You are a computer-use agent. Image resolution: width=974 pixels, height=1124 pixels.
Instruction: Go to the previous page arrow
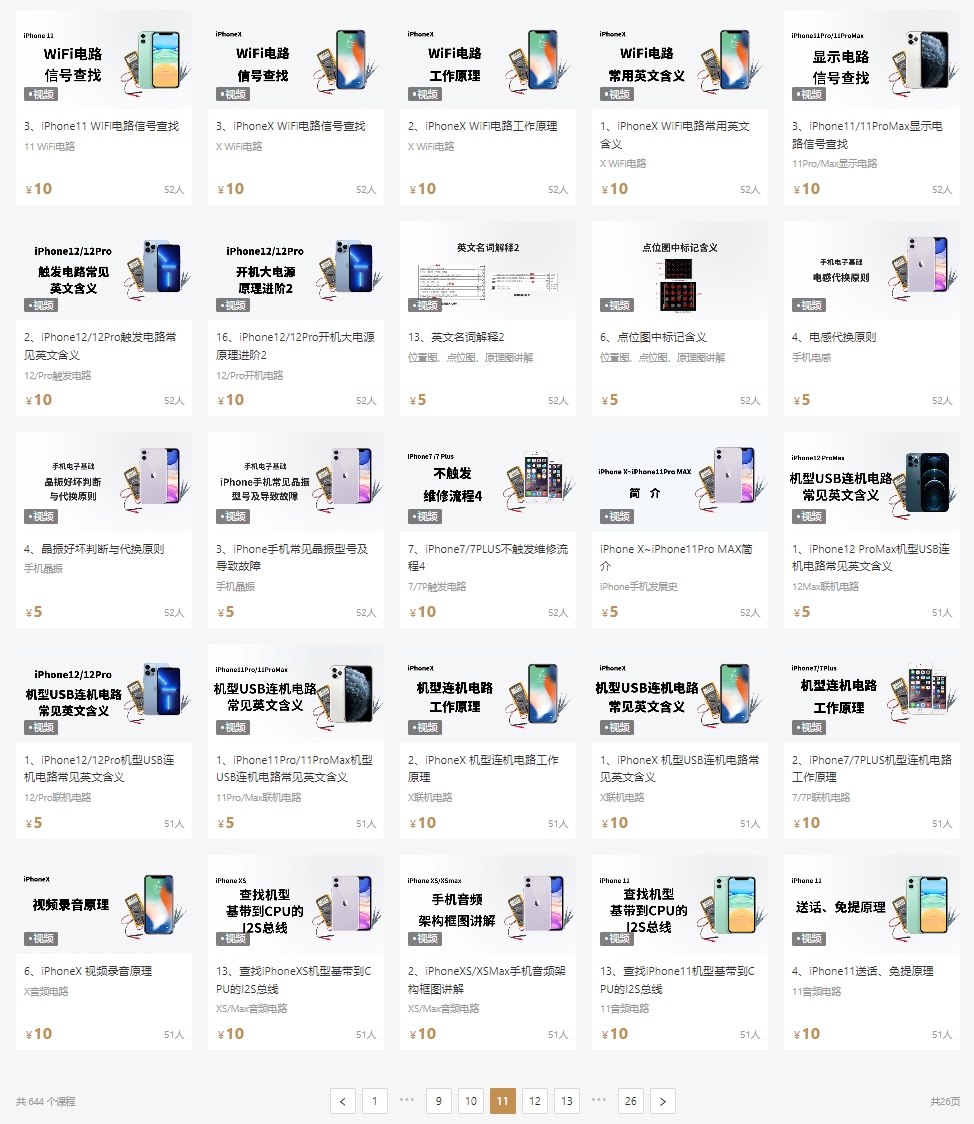342,1101
